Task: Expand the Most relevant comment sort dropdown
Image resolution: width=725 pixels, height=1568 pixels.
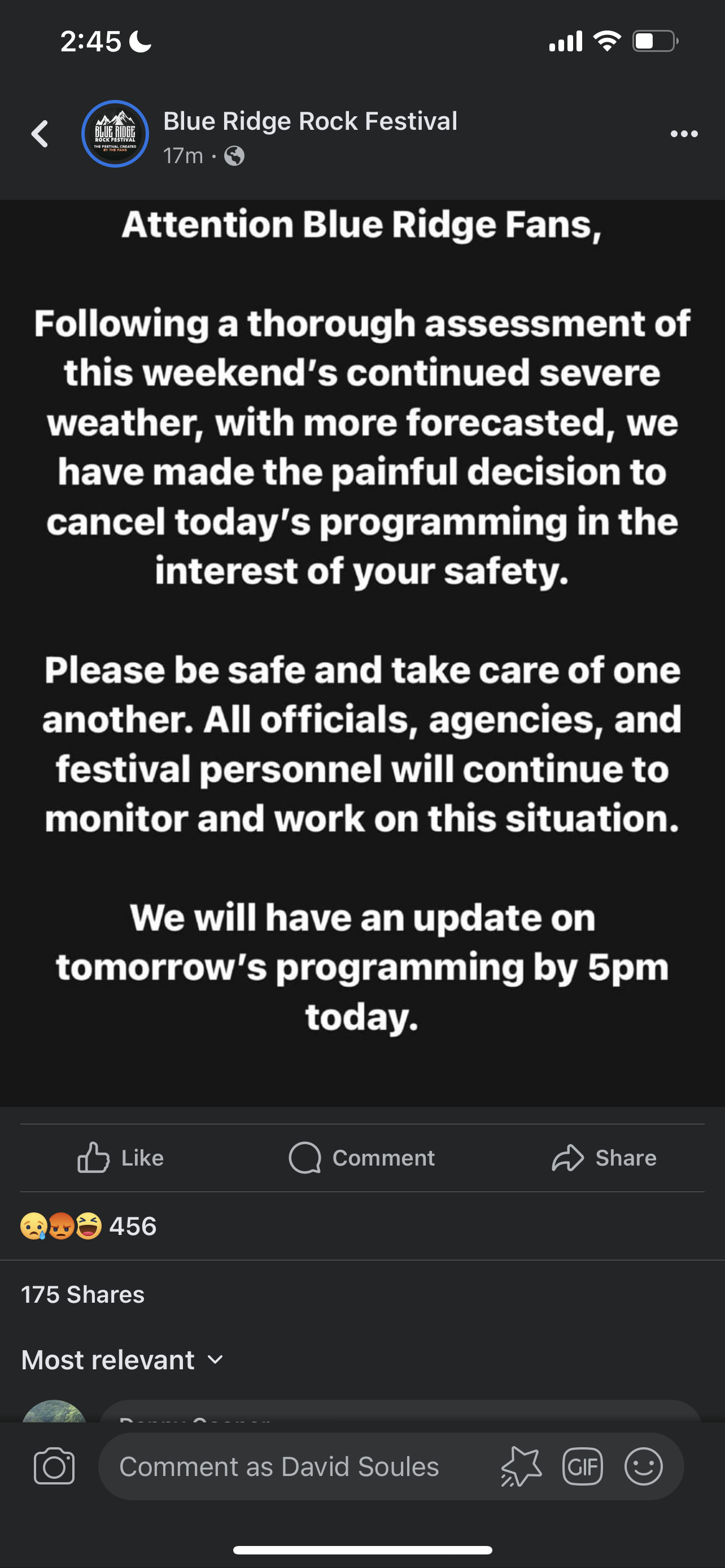Action: coord(123,1360)
